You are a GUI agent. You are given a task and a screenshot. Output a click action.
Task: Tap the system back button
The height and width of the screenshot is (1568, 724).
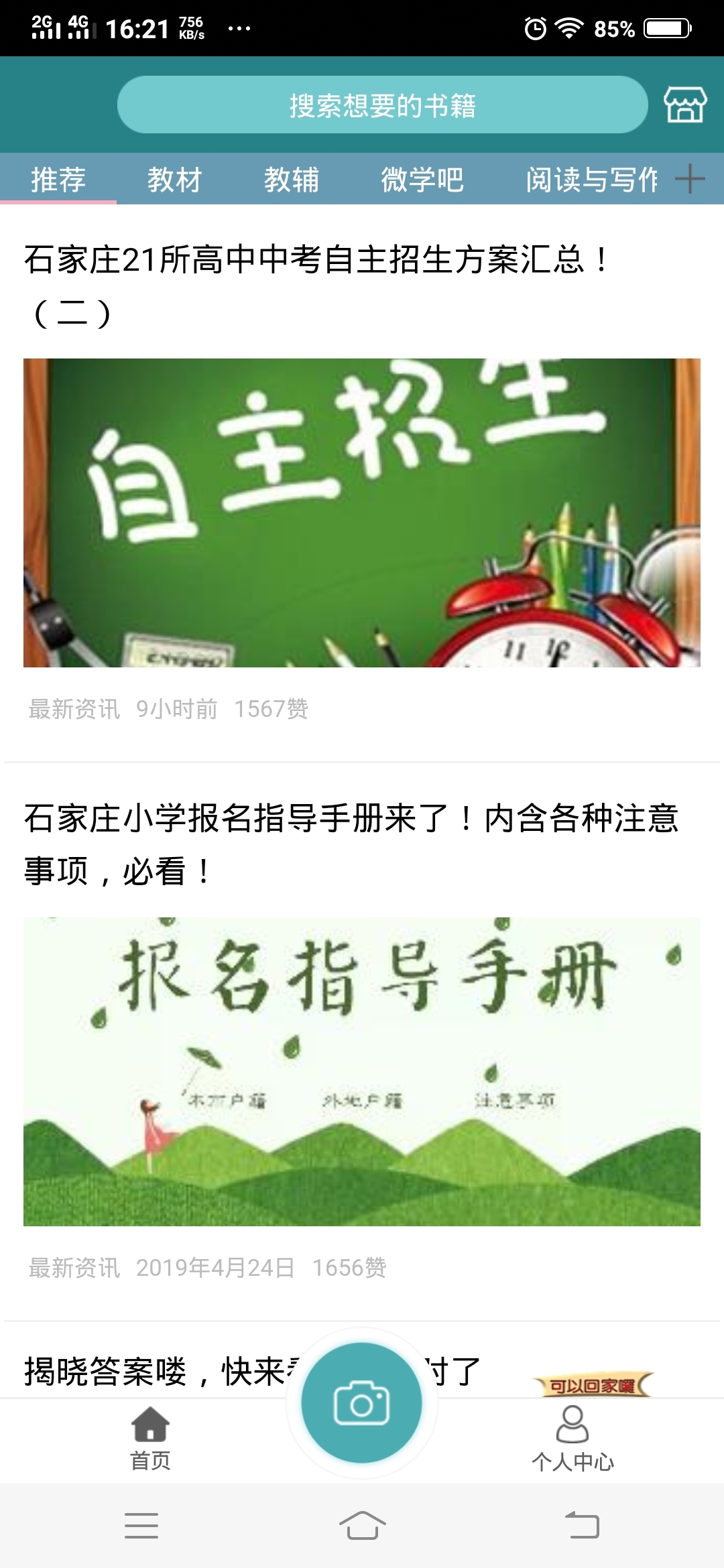tap(582, 1526)
